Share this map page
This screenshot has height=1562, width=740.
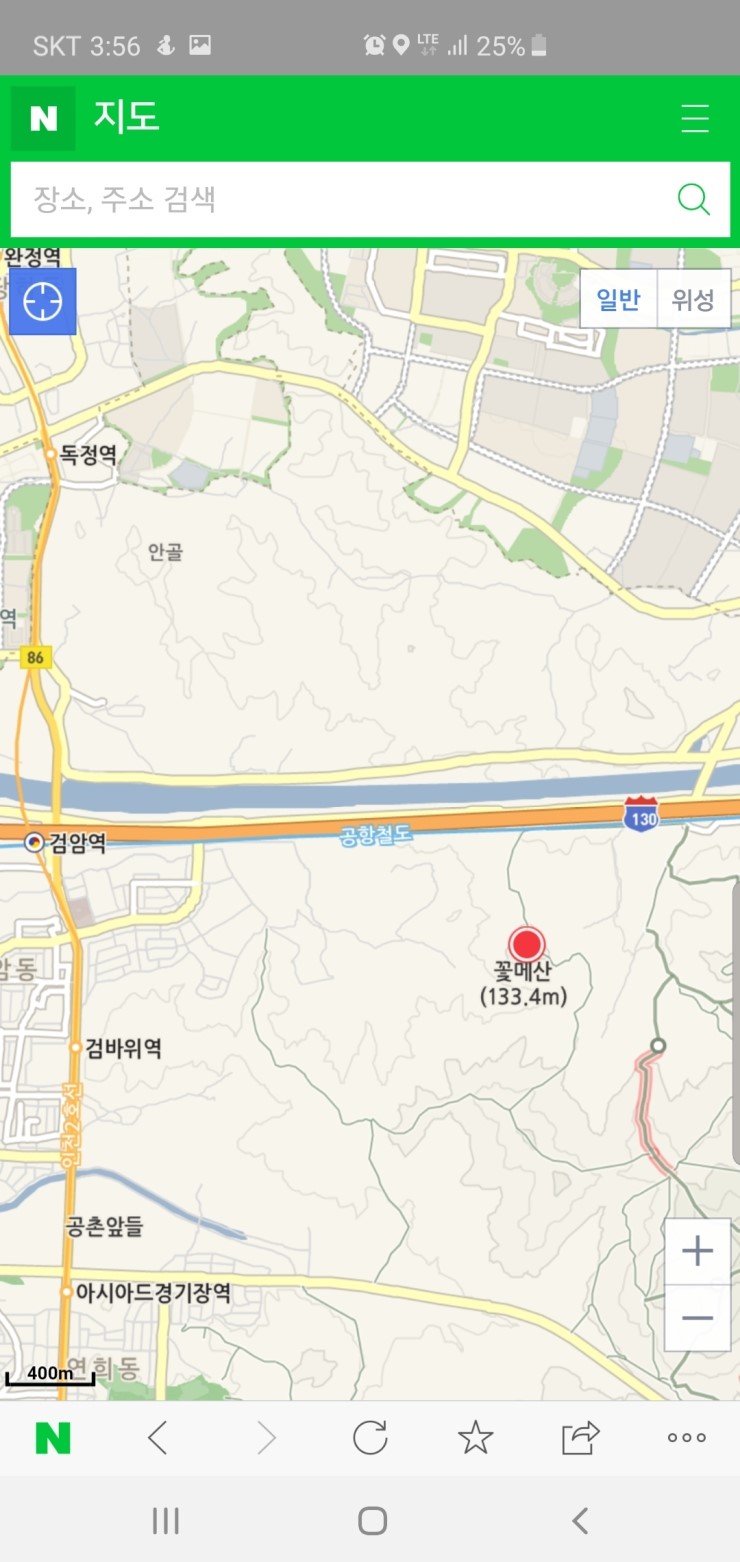tap(580, 1438)
